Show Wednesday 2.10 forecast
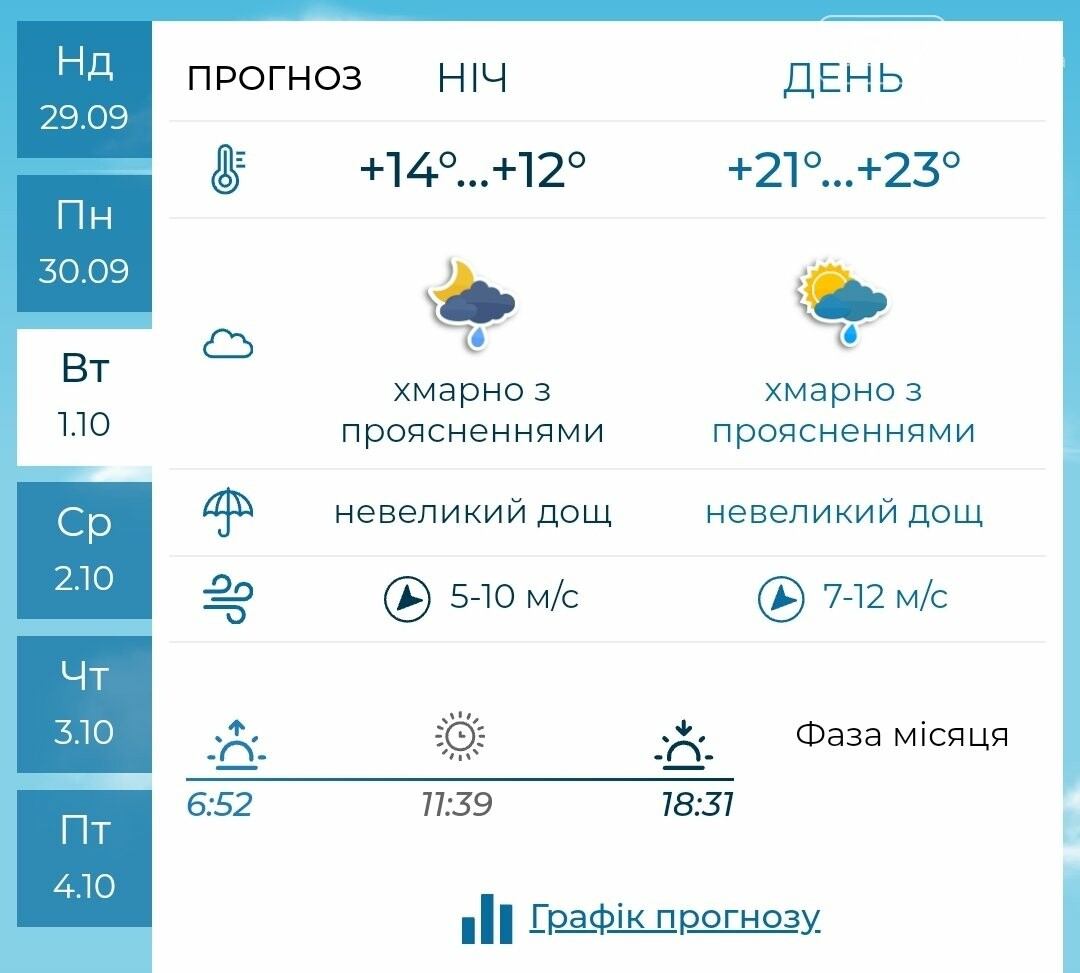1080x973 pixels. coord(84,550)
